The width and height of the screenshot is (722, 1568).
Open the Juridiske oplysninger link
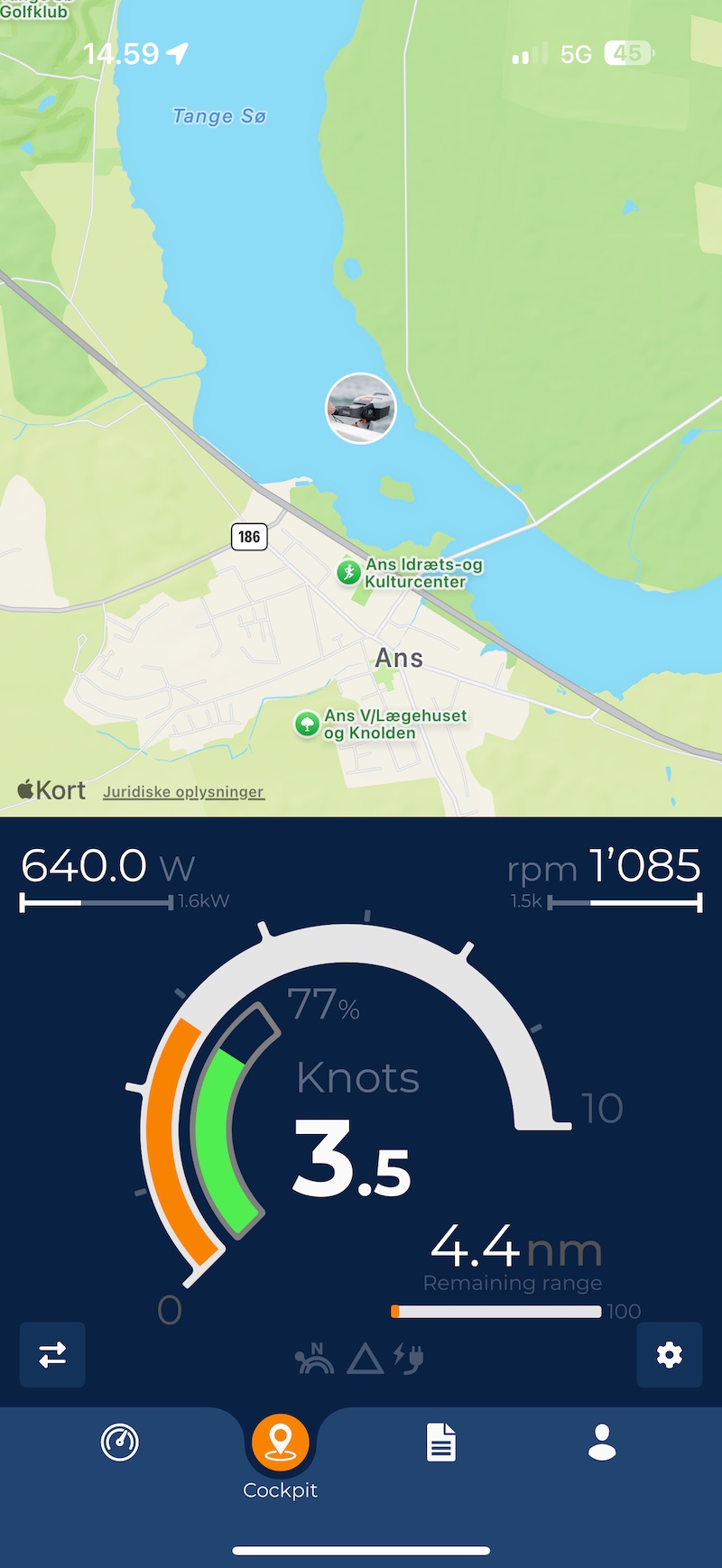[x=183, y=791]
